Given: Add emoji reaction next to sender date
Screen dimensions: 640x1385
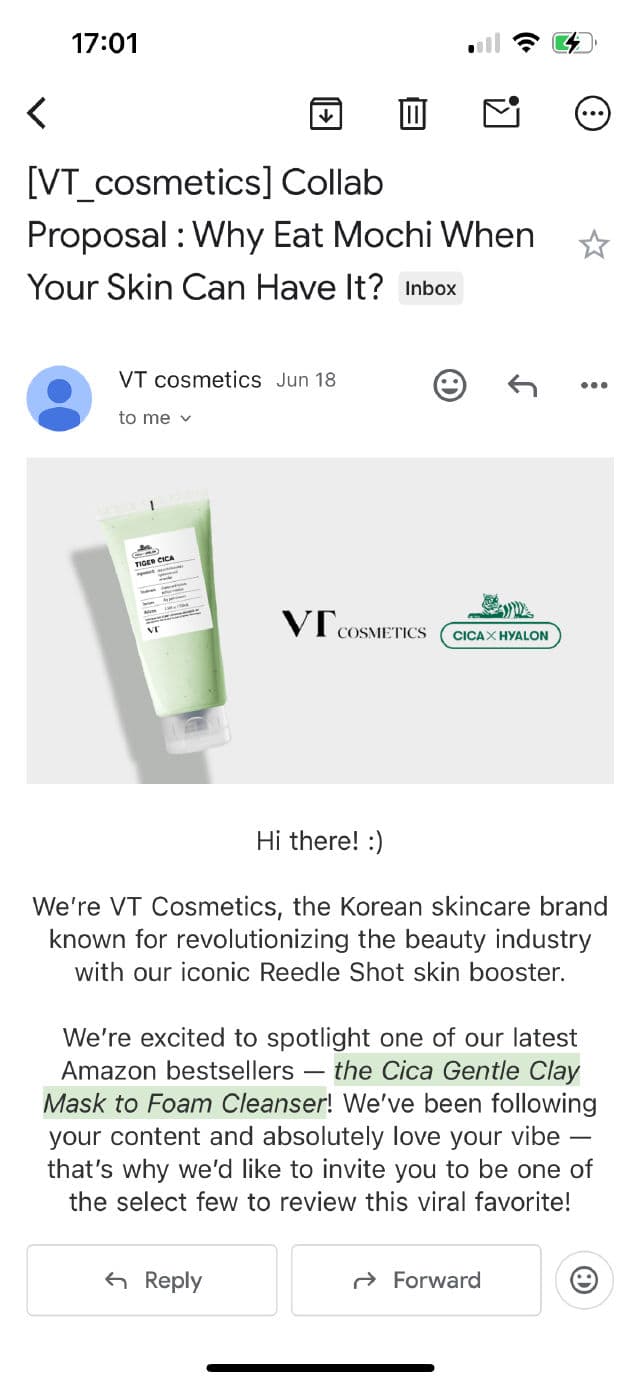Looking at the screenshot, I should pyautogui.click(x=449, y=385).
